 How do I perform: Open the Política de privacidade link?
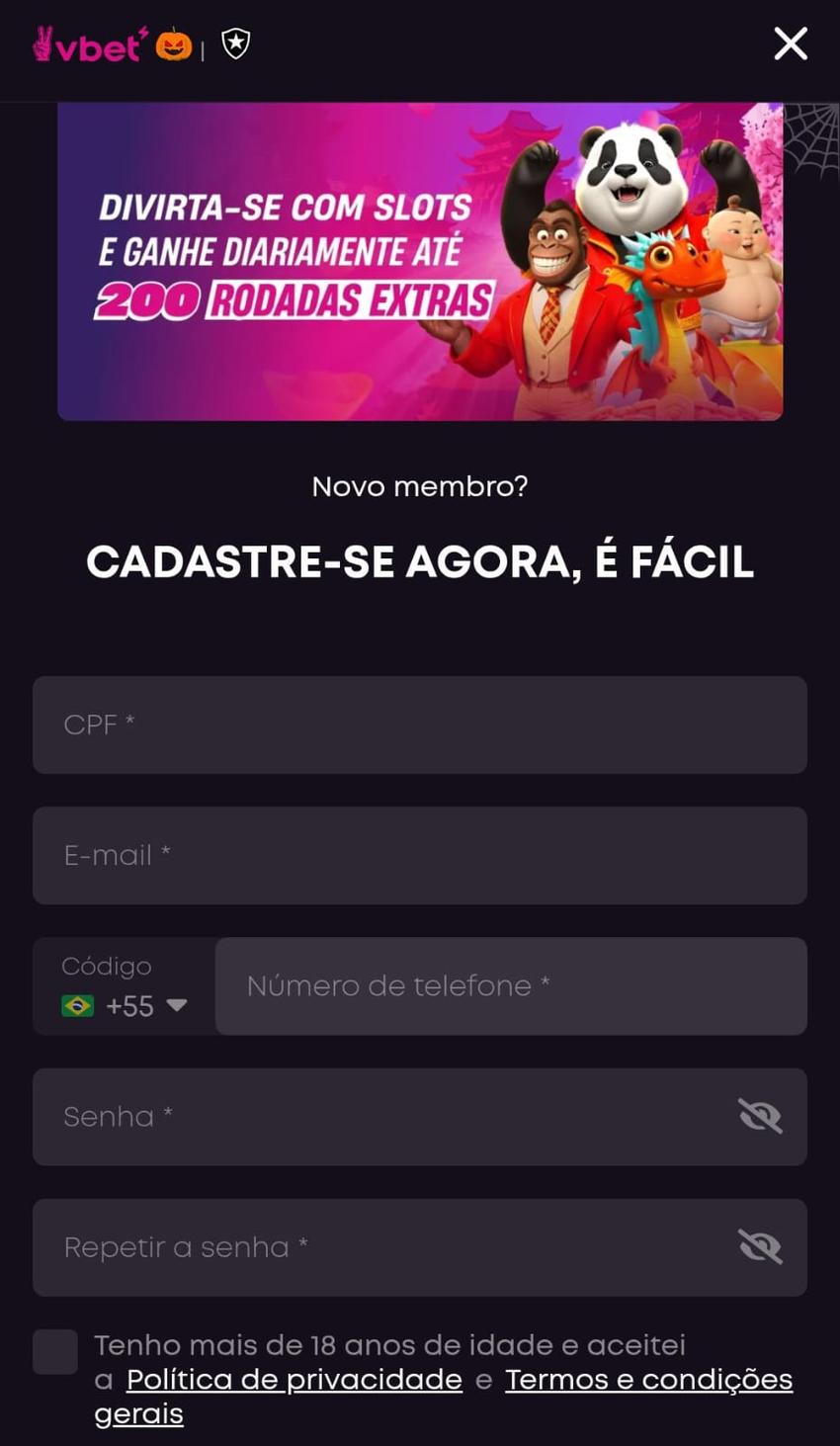click(x=293, y=1380)
